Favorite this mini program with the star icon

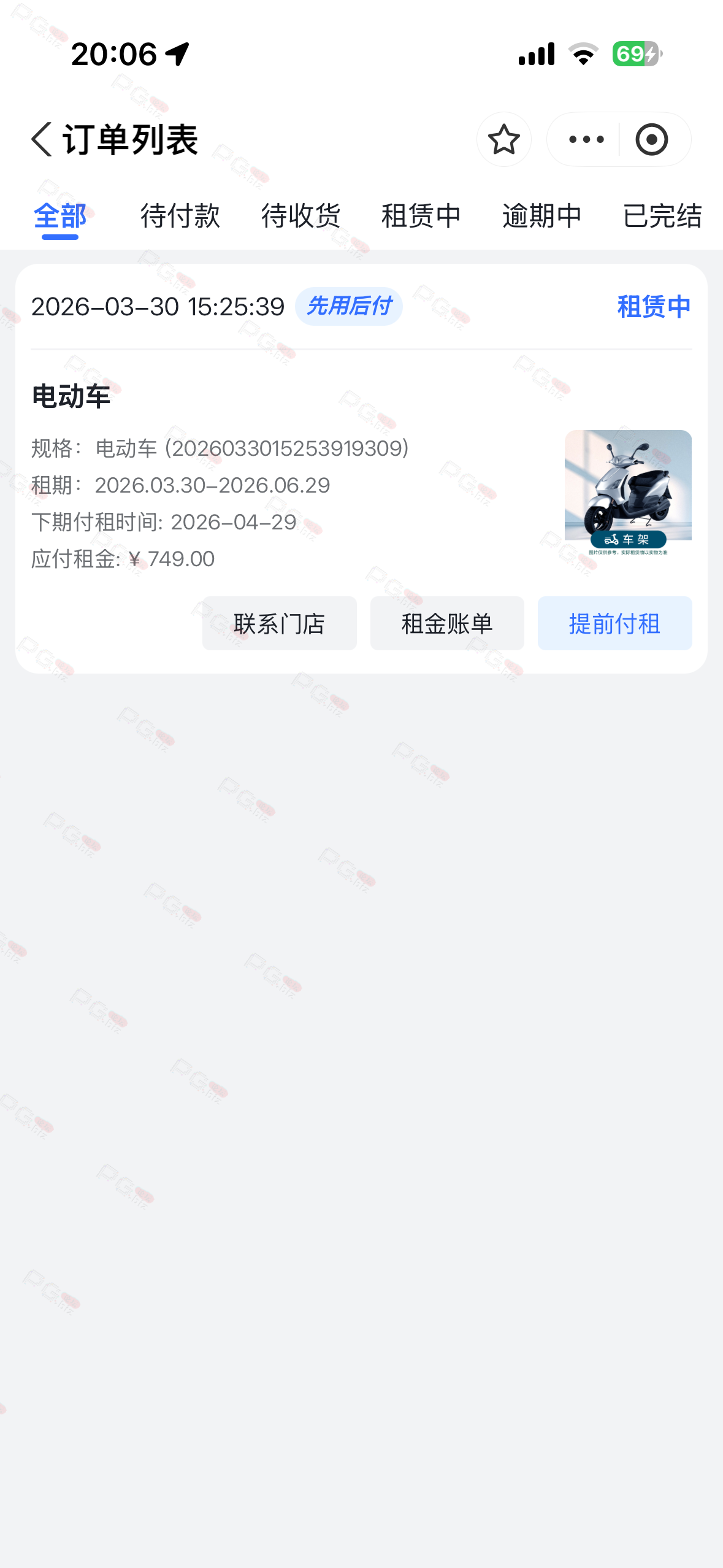click(x=503, y=139)
